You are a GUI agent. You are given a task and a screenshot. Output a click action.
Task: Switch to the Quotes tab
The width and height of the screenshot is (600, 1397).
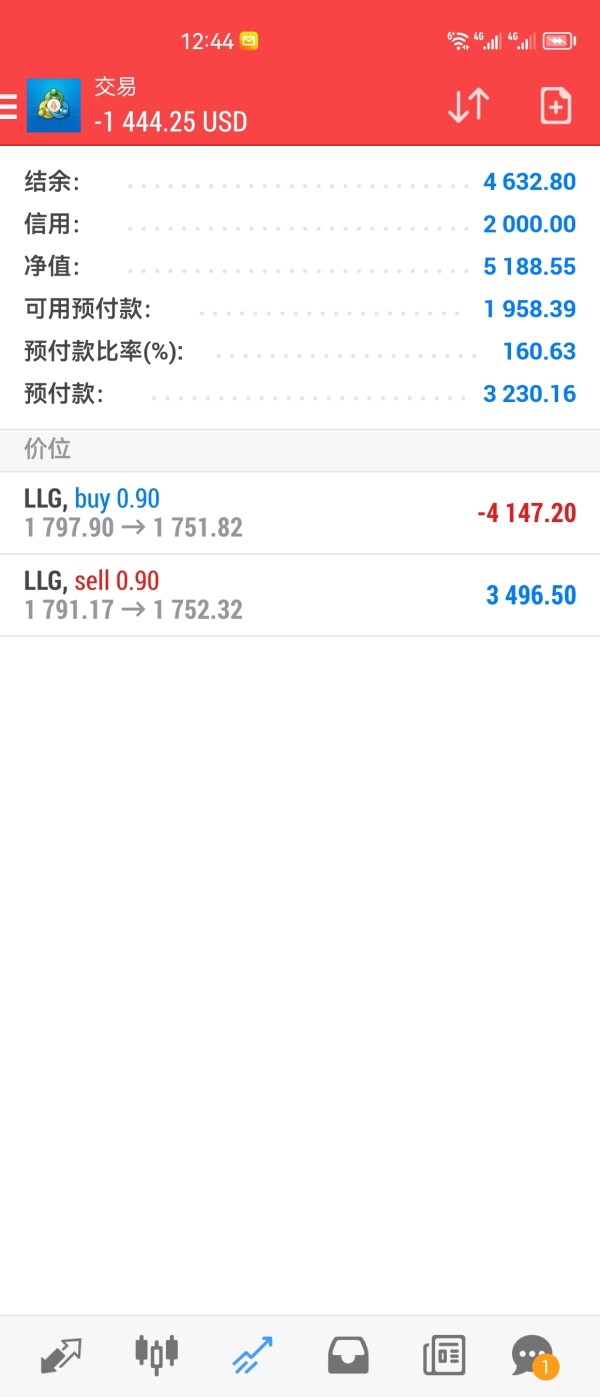61,1356
